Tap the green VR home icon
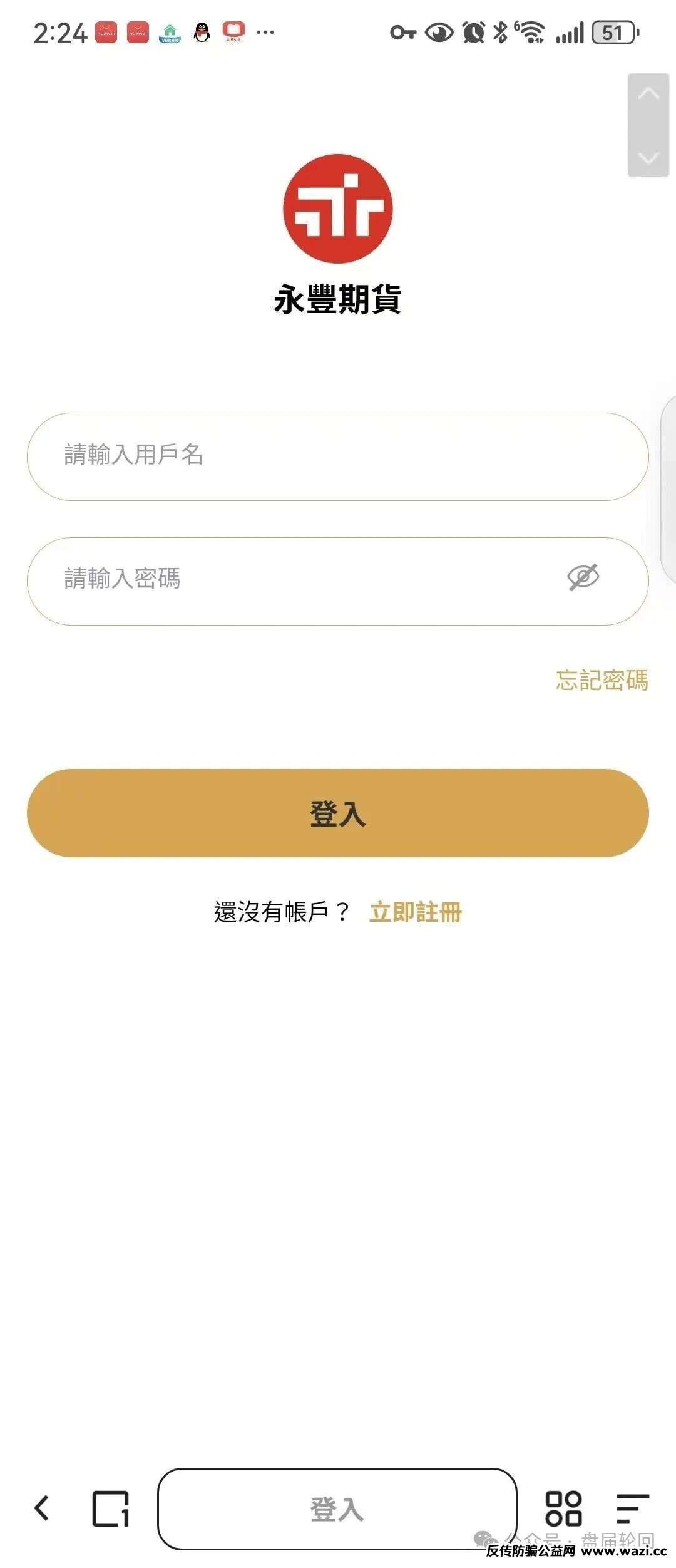Viewport: 676px width, 1568px height. pyautogui.click(x=169, y=31)
